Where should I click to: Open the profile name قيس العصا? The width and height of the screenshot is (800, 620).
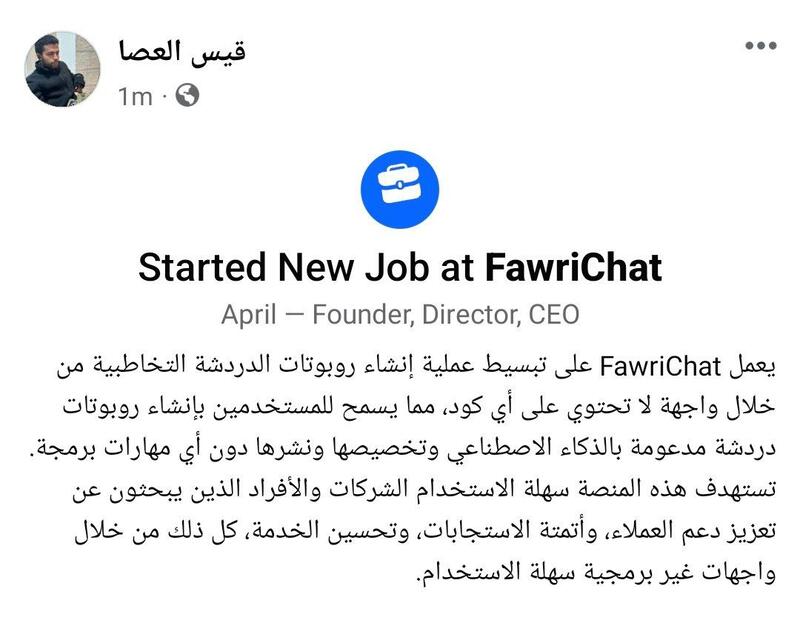(x=182, y=49)
